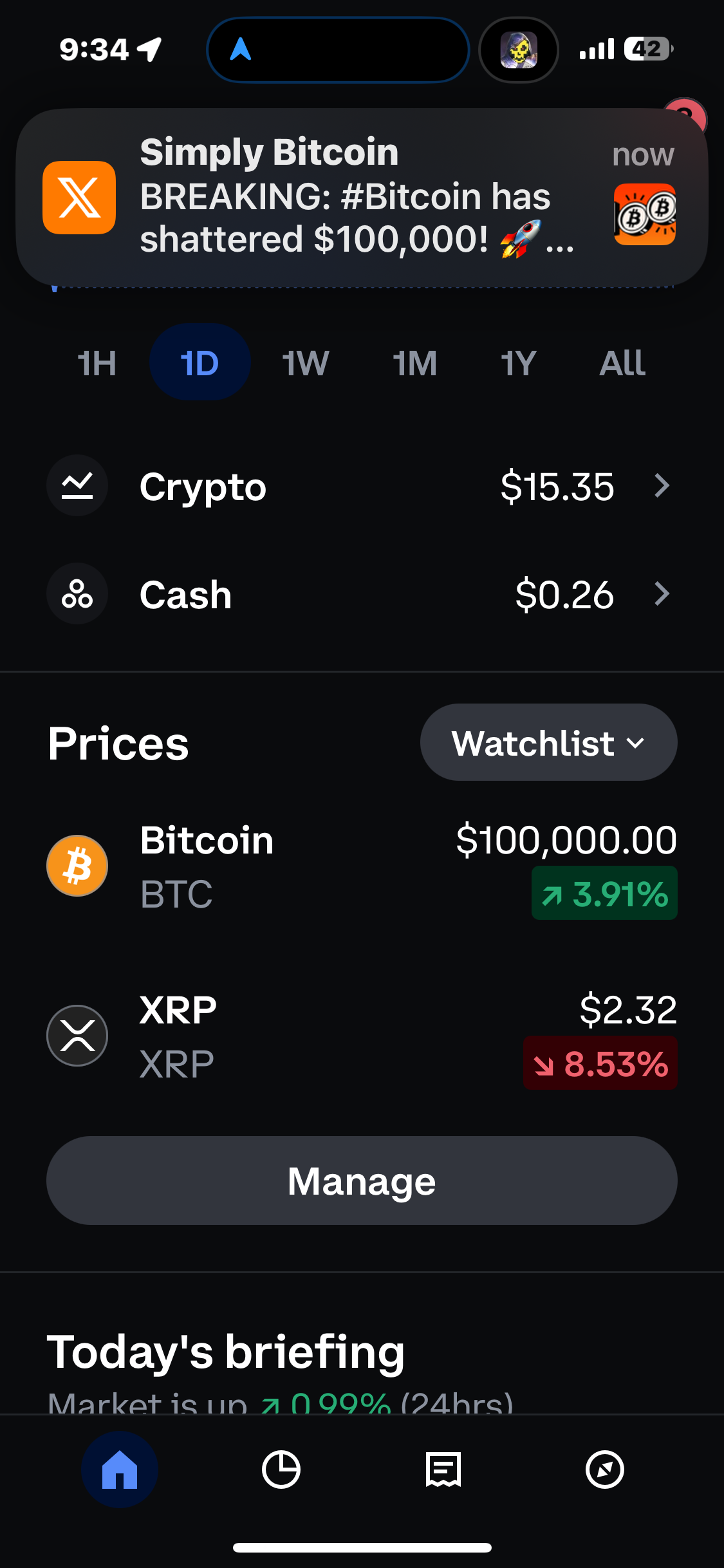Open the Home tab icon
The height and width of the screenshot is (1568, 724).
pyautogui.click(x=120, y=1468)
